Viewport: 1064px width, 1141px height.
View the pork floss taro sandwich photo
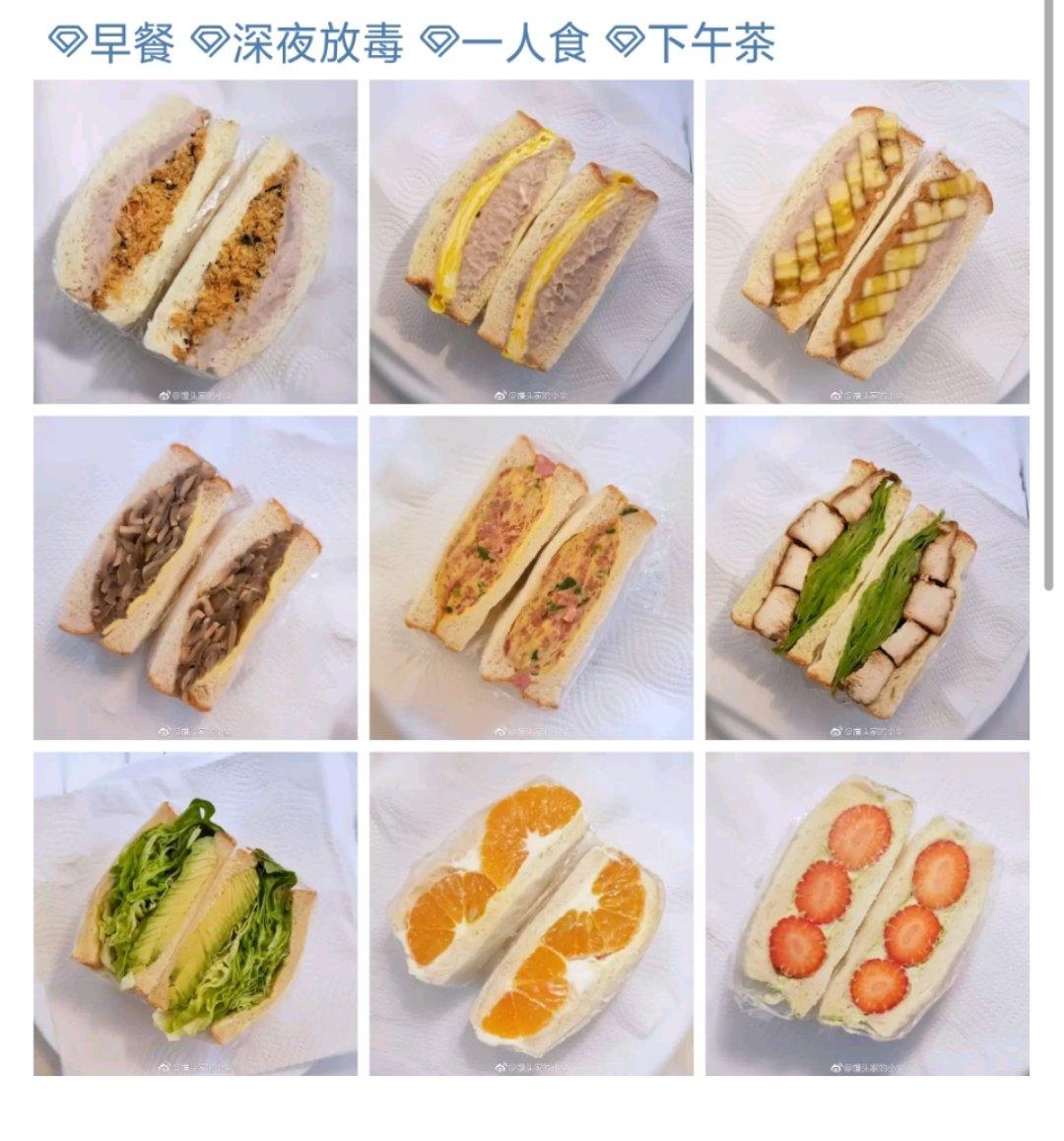click(x=195, y=241)
